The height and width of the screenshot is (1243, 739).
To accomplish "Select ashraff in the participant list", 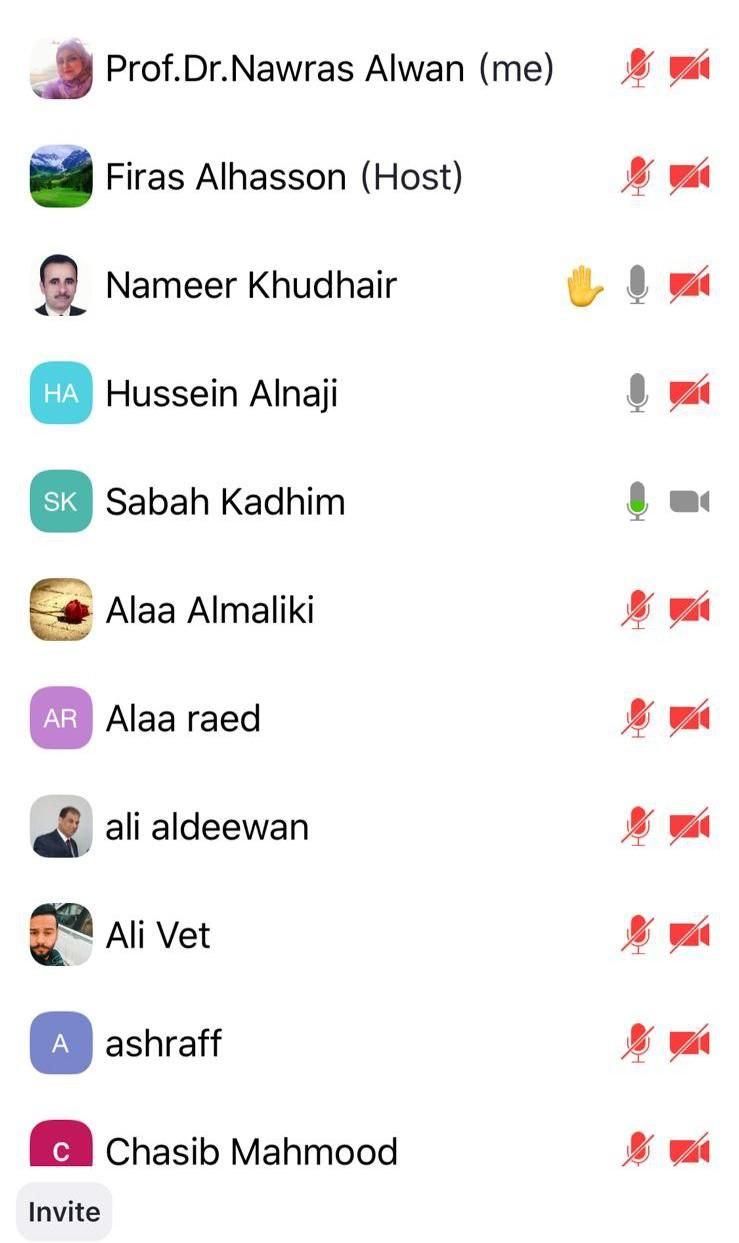I will tap(163, 1043).
